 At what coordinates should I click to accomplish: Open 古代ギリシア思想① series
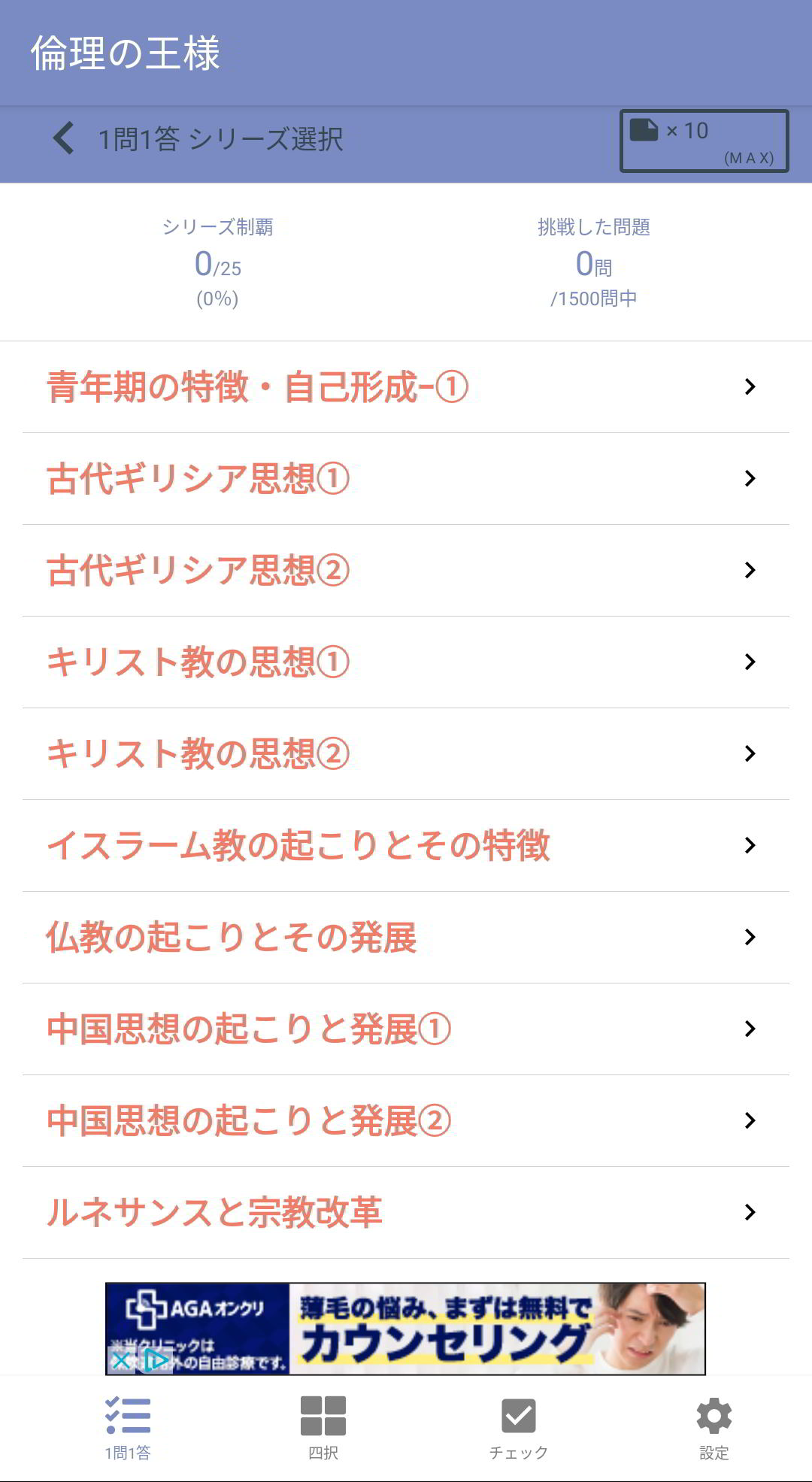coord(406,479)
